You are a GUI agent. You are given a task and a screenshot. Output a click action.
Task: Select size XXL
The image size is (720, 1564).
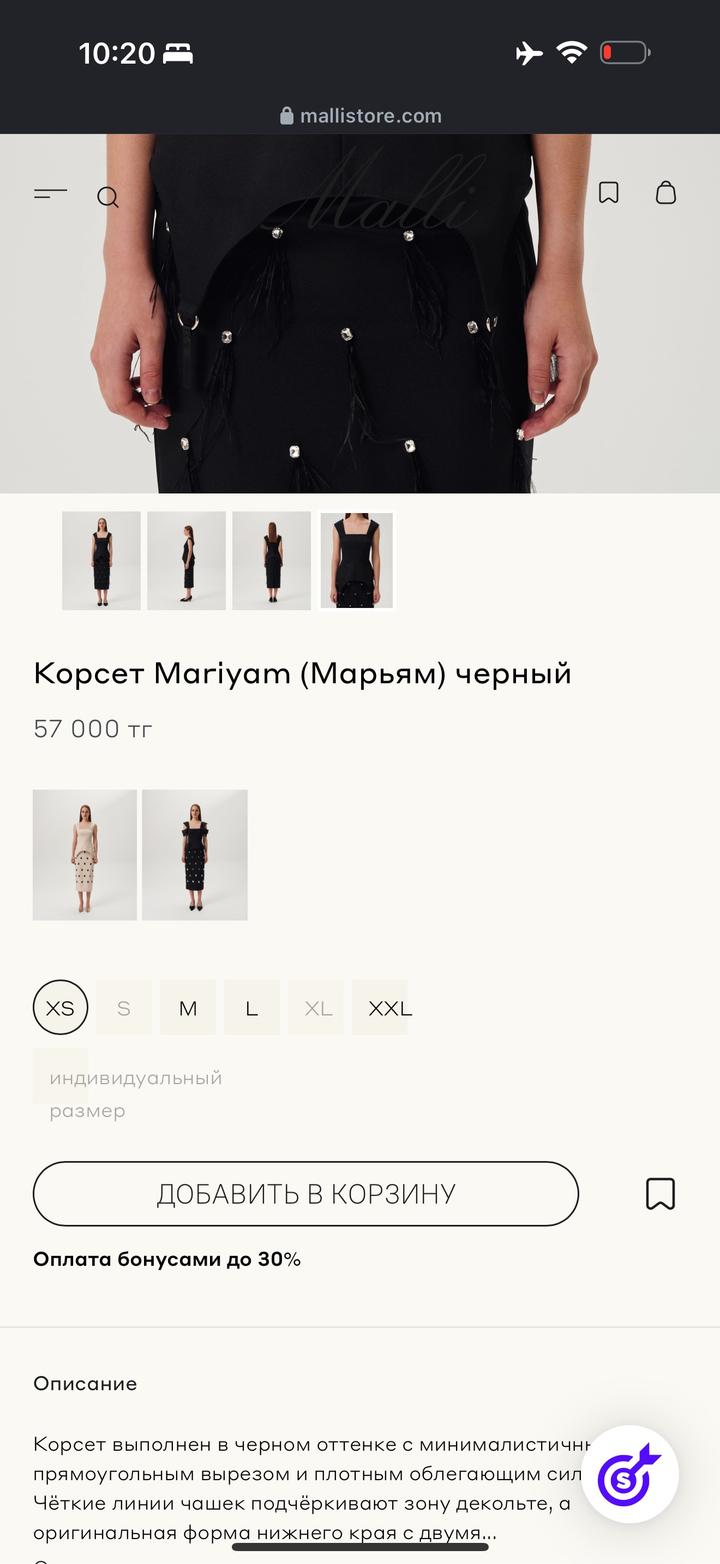coord(389,1008)
